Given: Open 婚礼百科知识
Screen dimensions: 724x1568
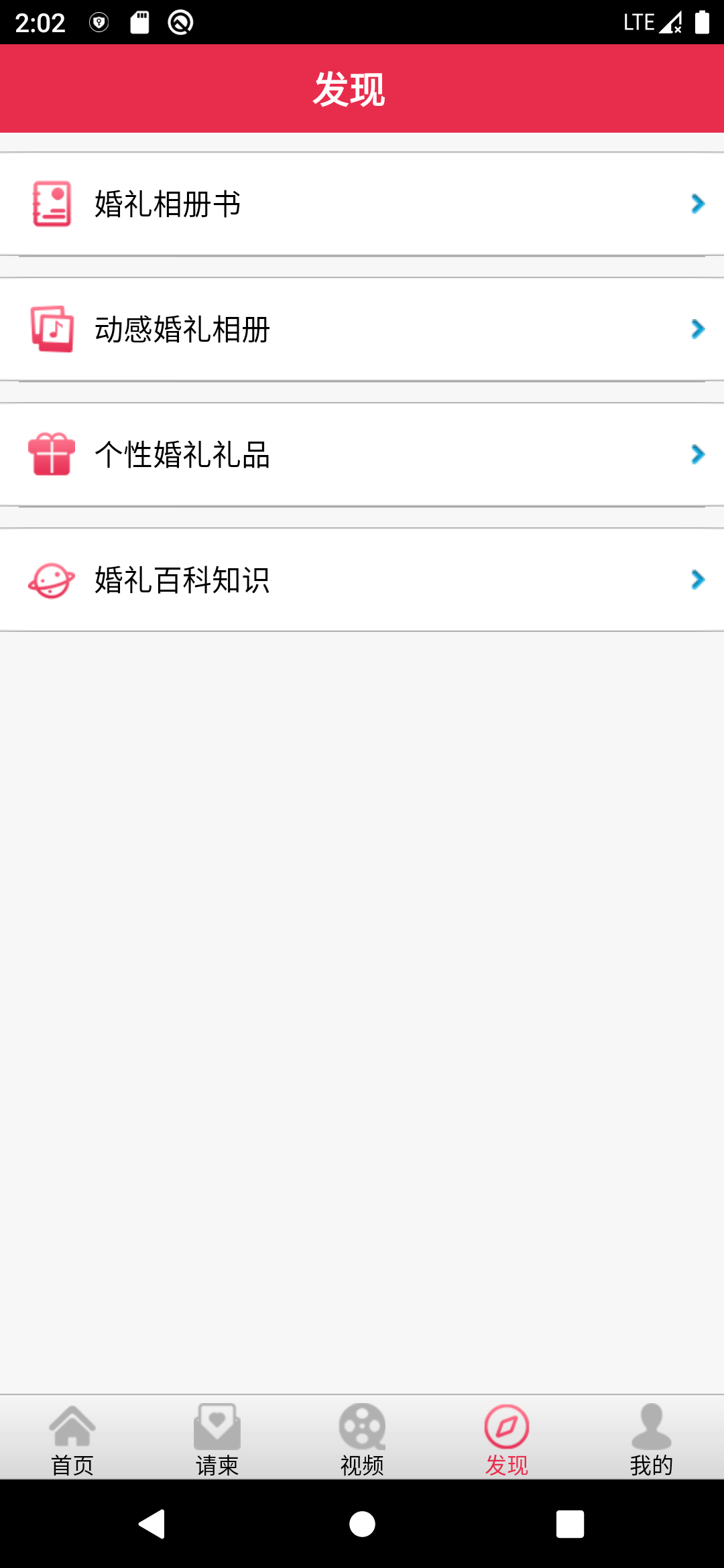Looking at the screenshot, I should click(362, 580).
